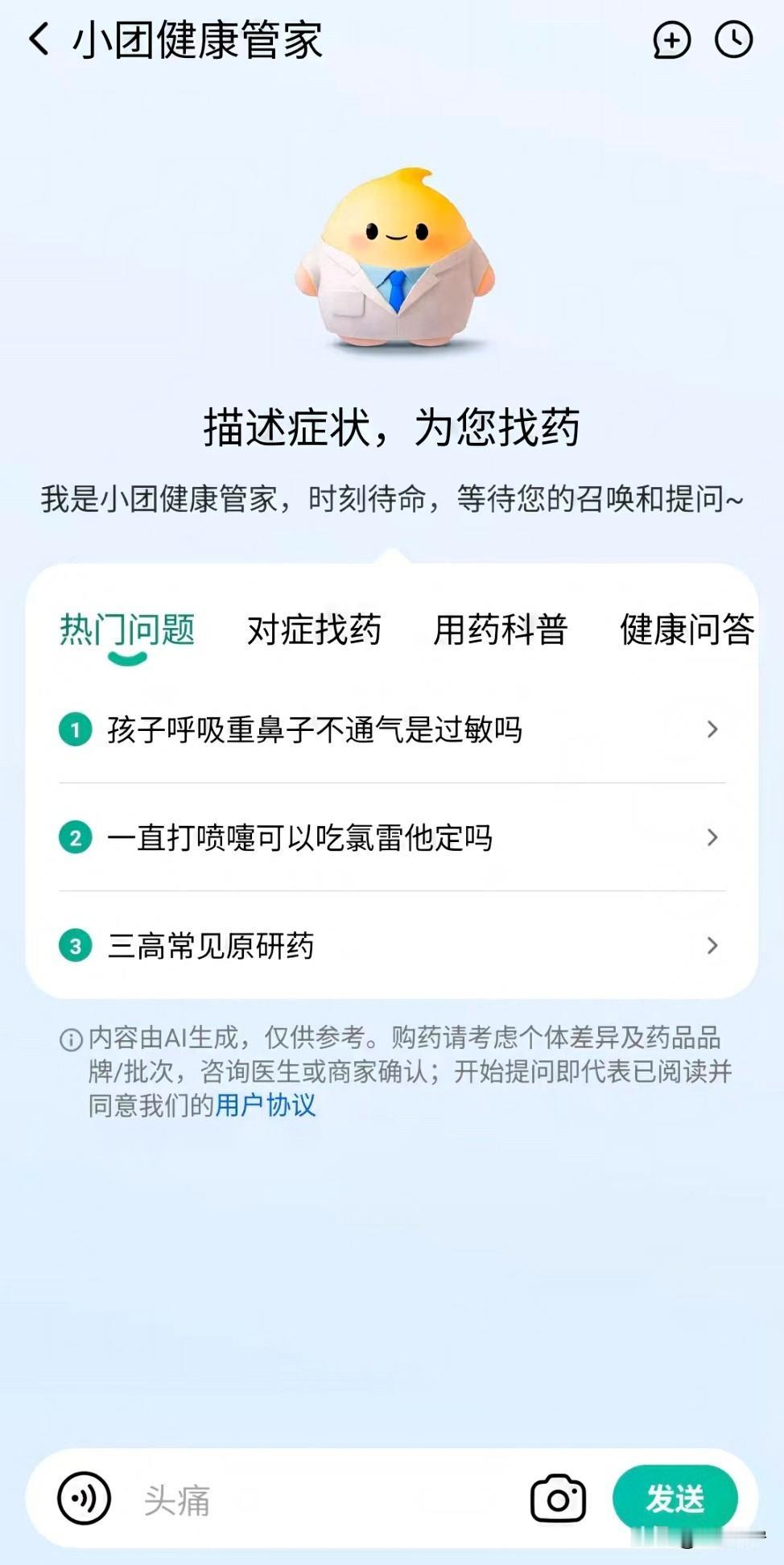Viewport: 784px width, 1565px height.
Task: Tap the info icon before the AI disclaimer
Action: click(71, 1039)
